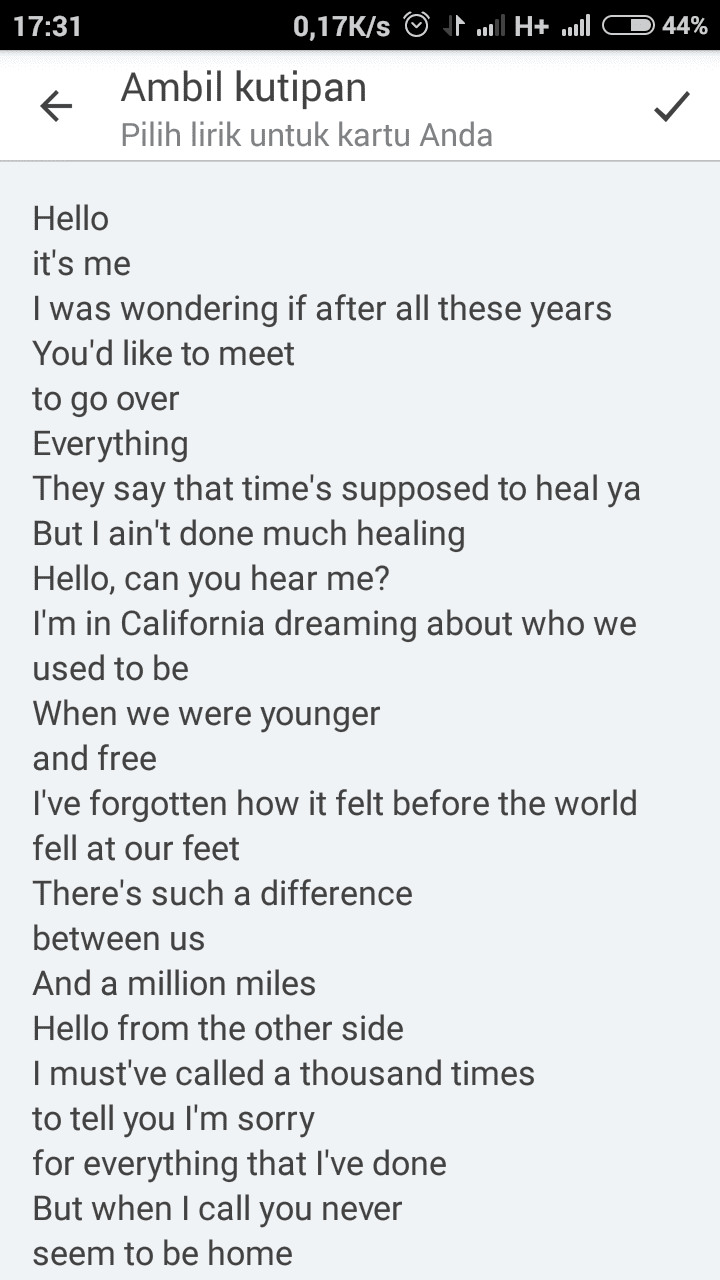This screenshot has height=1280, width=720.
Task: Select "I must've called a thousand times"
Action: point(284,1073)
